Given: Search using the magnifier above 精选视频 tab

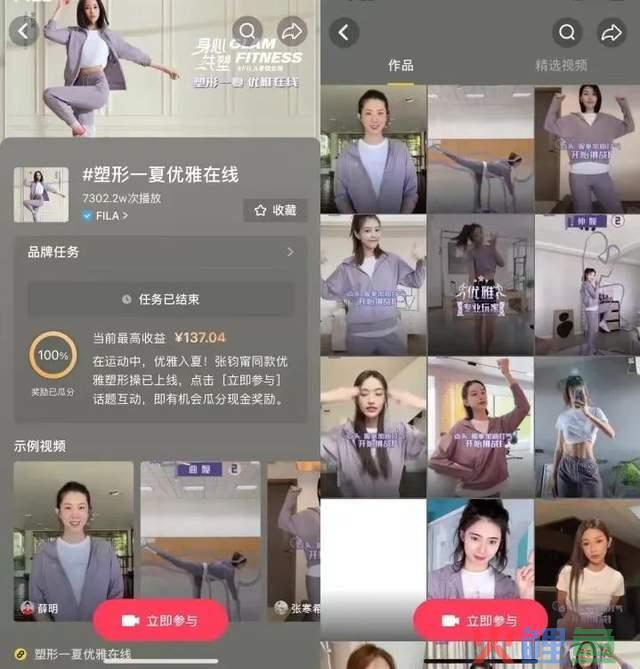Looking at the screenshot, I should [567, 32].
